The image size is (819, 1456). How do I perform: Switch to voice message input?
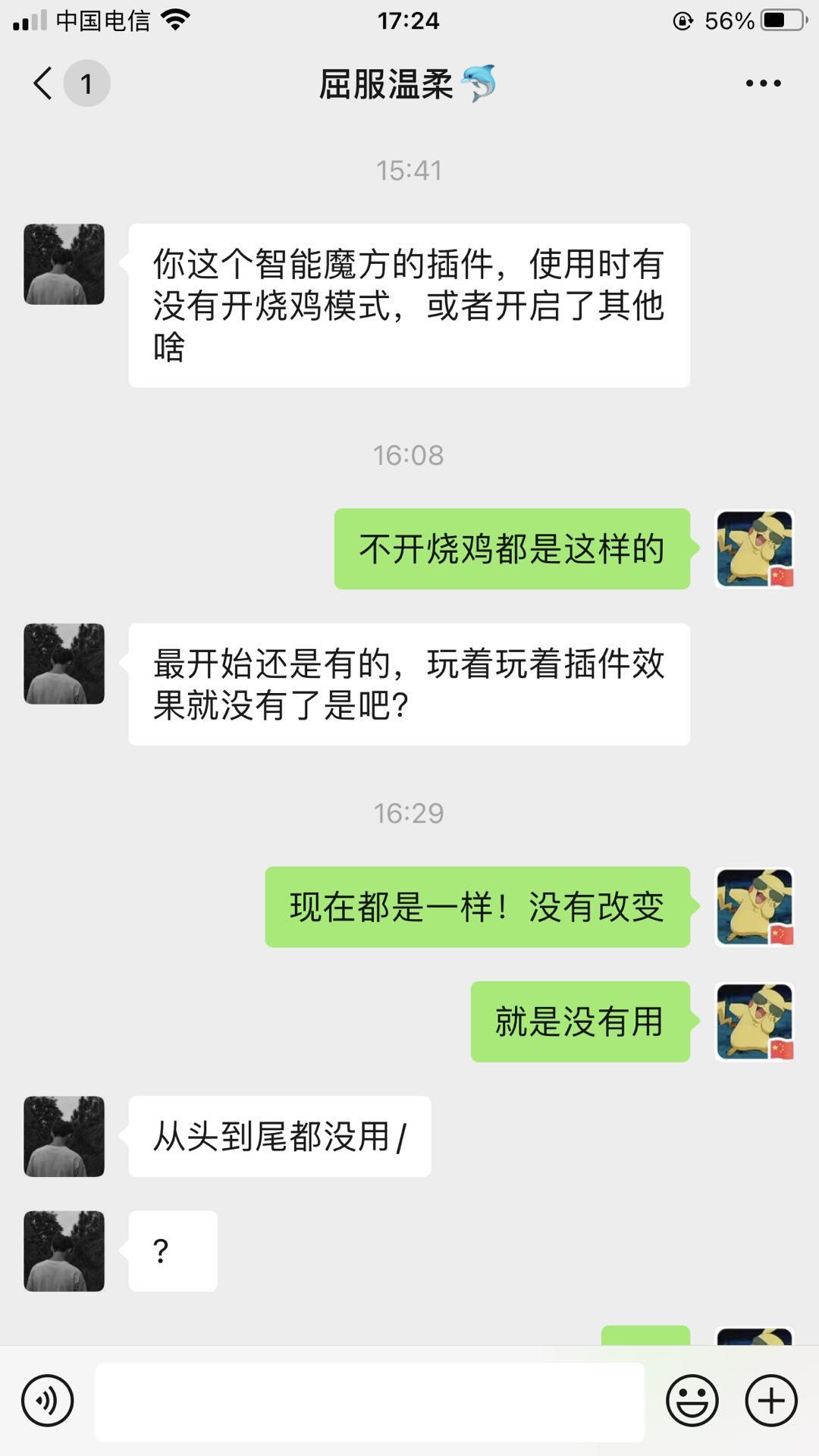48,1400
